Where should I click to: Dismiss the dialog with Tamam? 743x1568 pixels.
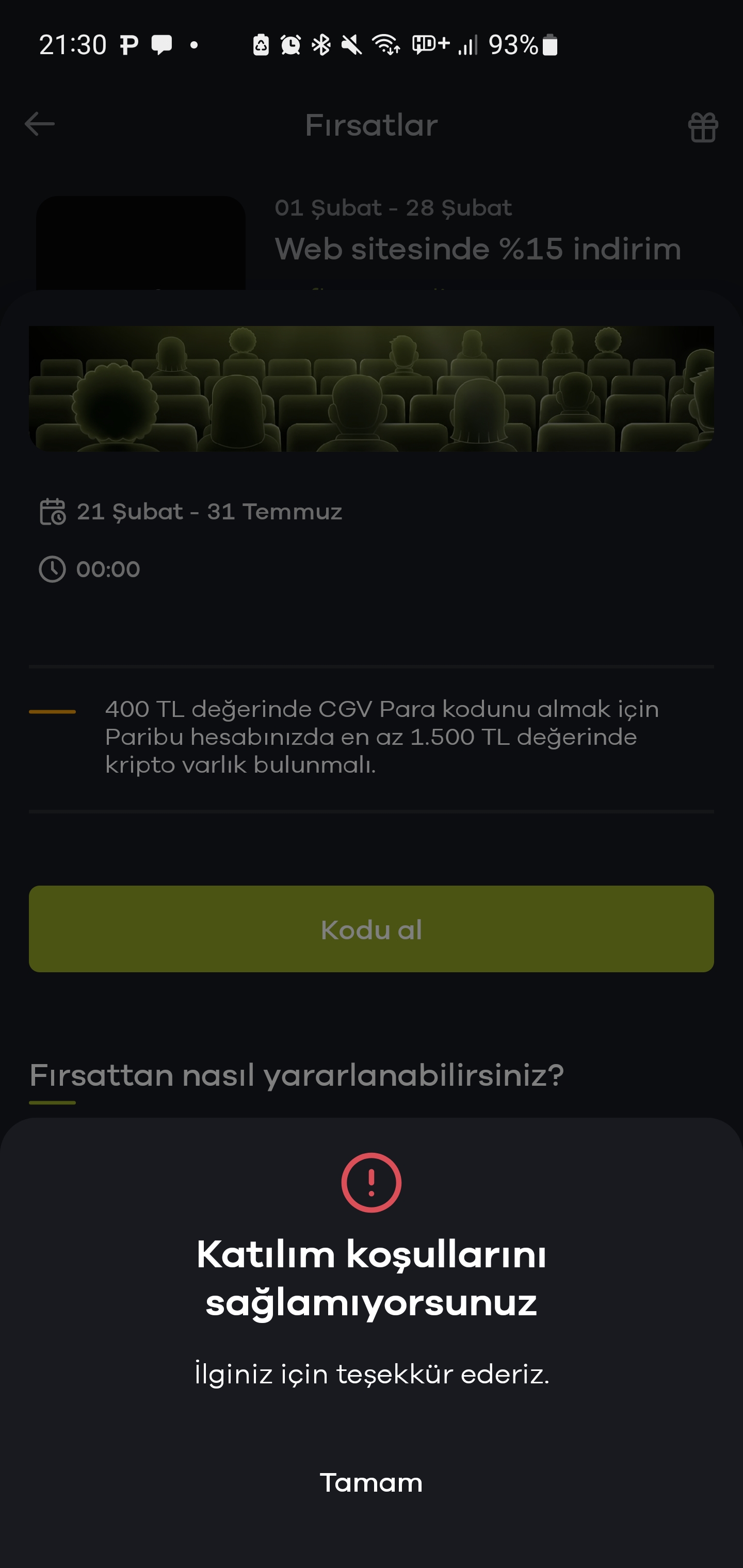(x=371, y=1482)
